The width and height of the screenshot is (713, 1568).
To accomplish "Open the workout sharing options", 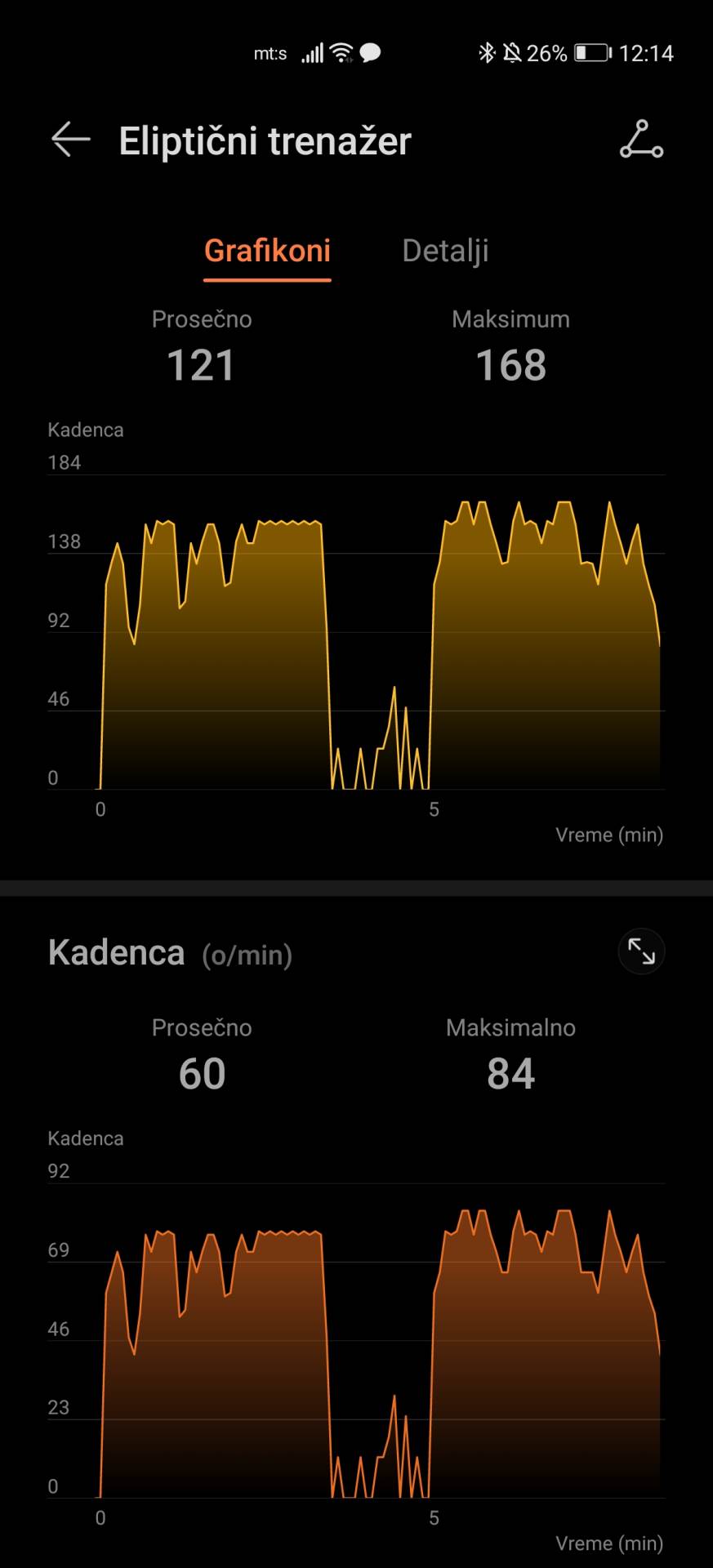I will [642, 140].
